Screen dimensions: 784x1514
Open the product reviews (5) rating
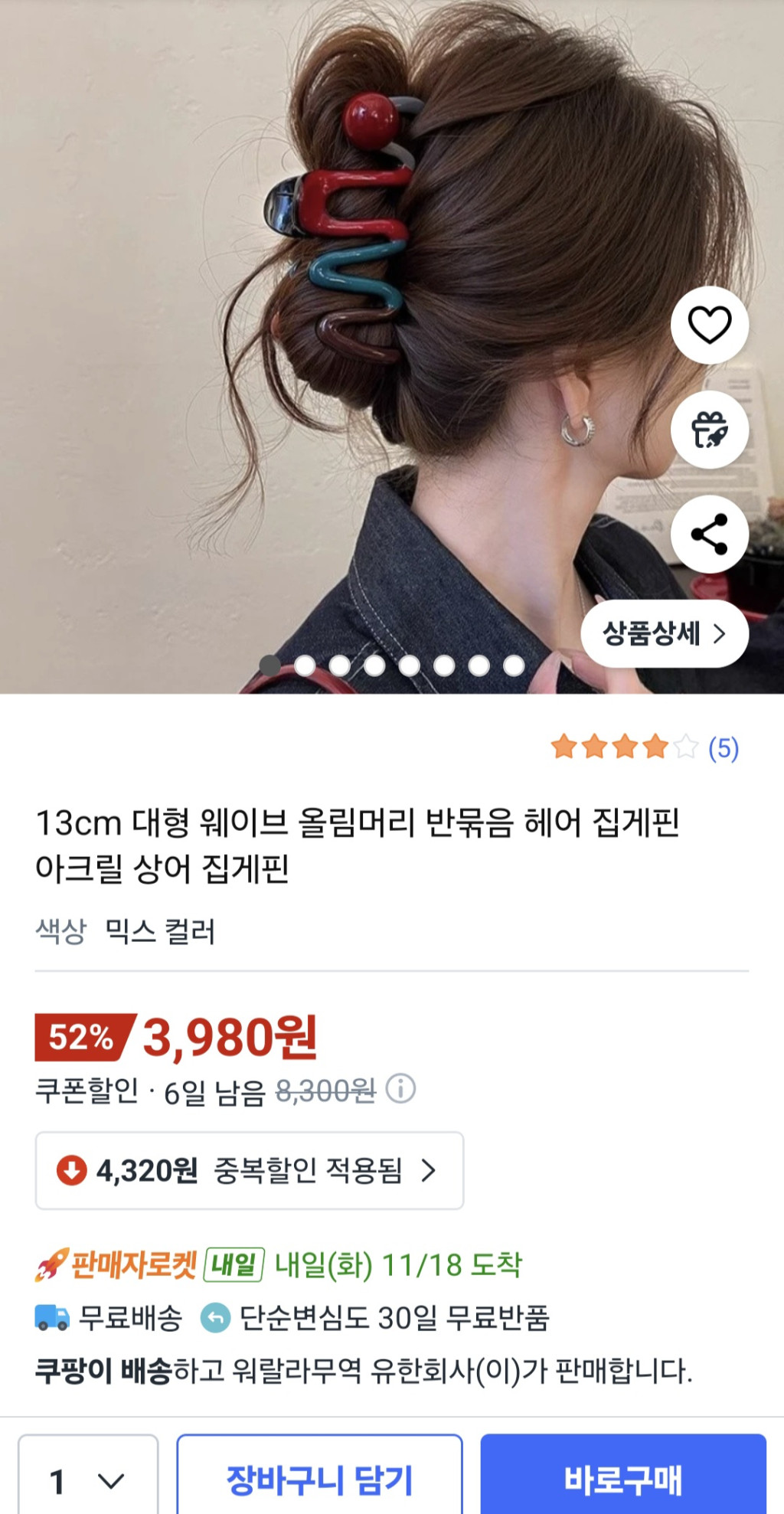tap(645, 747)
